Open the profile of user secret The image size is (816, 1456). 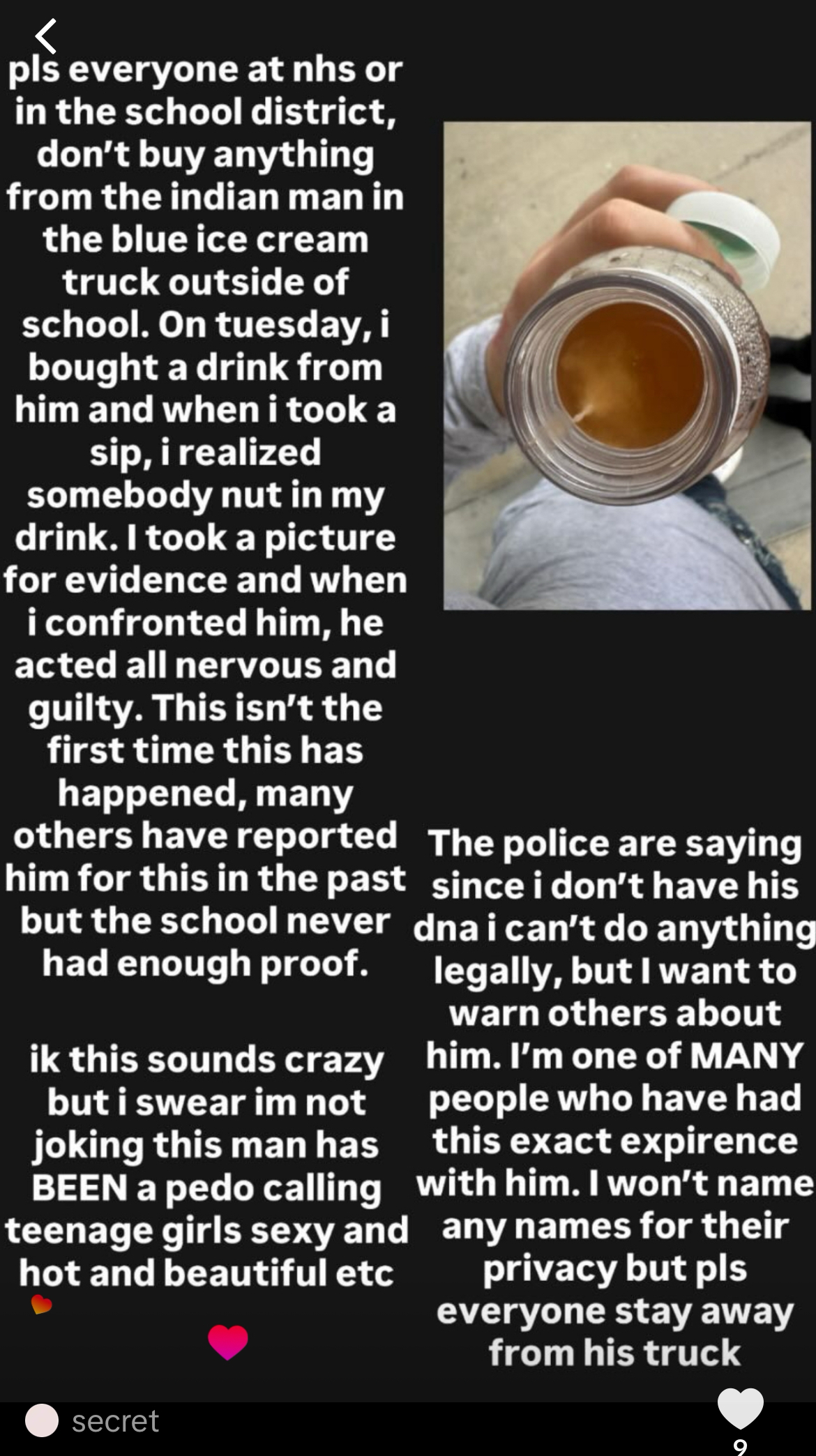tap(42, 1420)
